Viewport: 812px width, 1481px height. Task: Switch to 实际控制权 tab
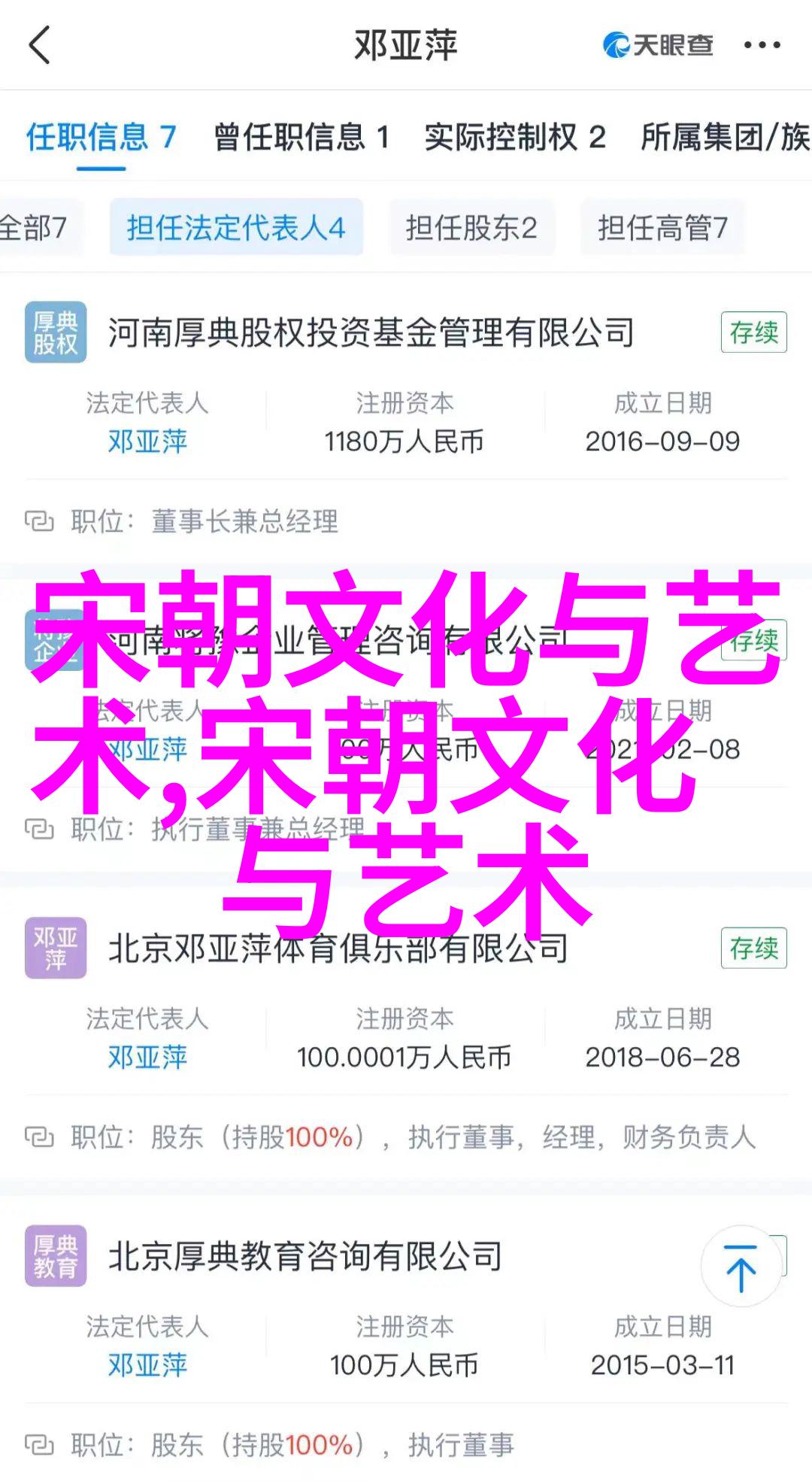click(514, 138)
